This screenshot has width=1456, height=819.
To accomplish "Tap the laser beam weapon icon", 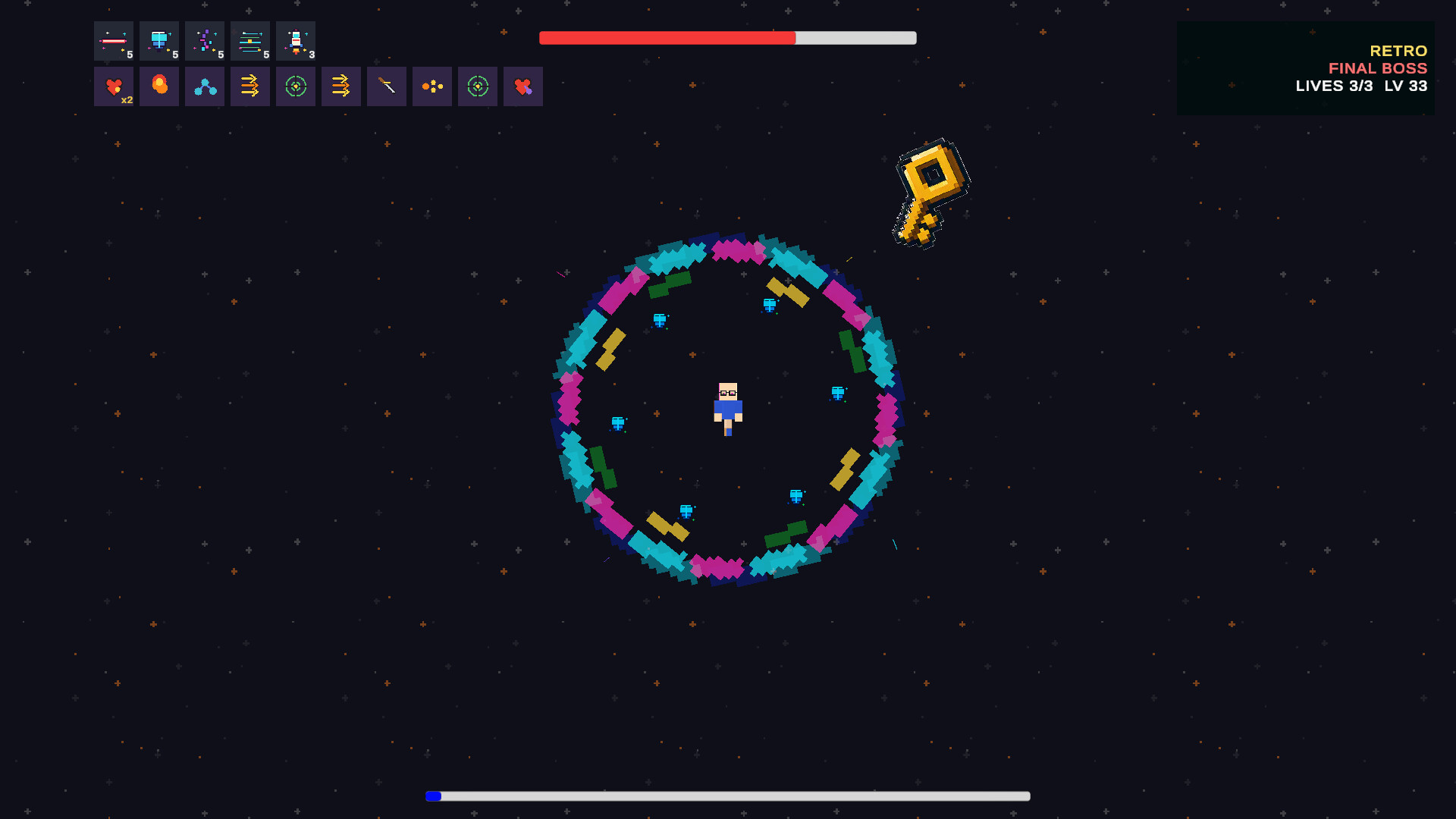I will pos(114,41).
